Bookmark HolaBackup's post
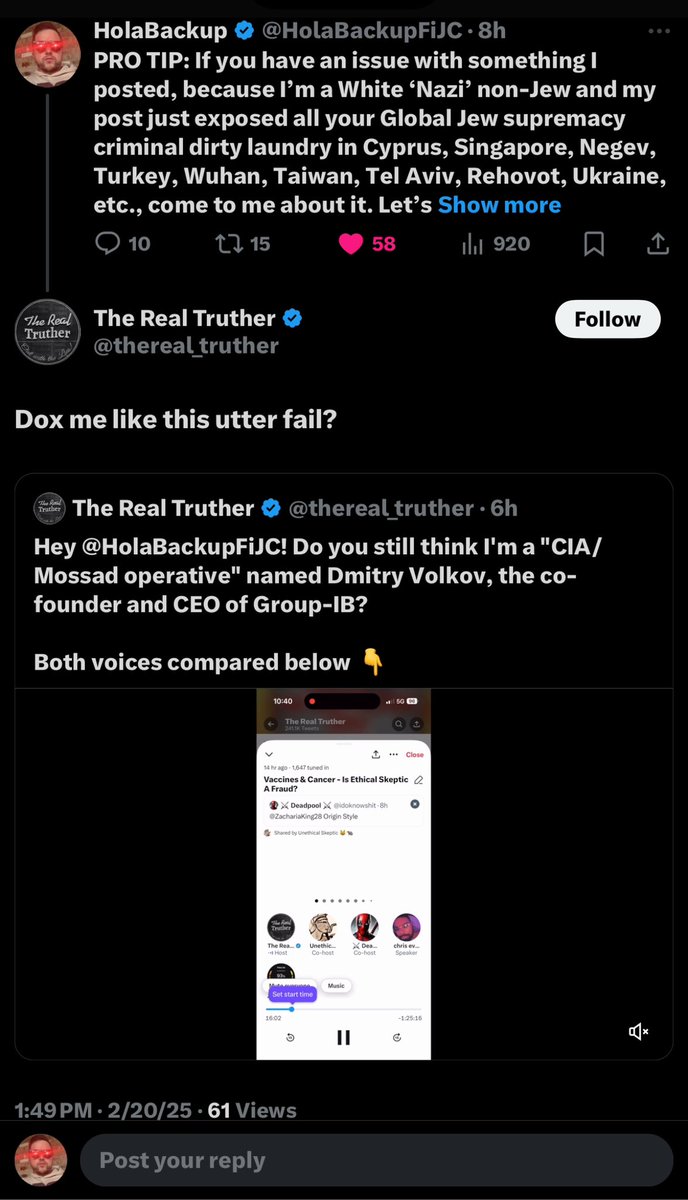 point(593,243)
